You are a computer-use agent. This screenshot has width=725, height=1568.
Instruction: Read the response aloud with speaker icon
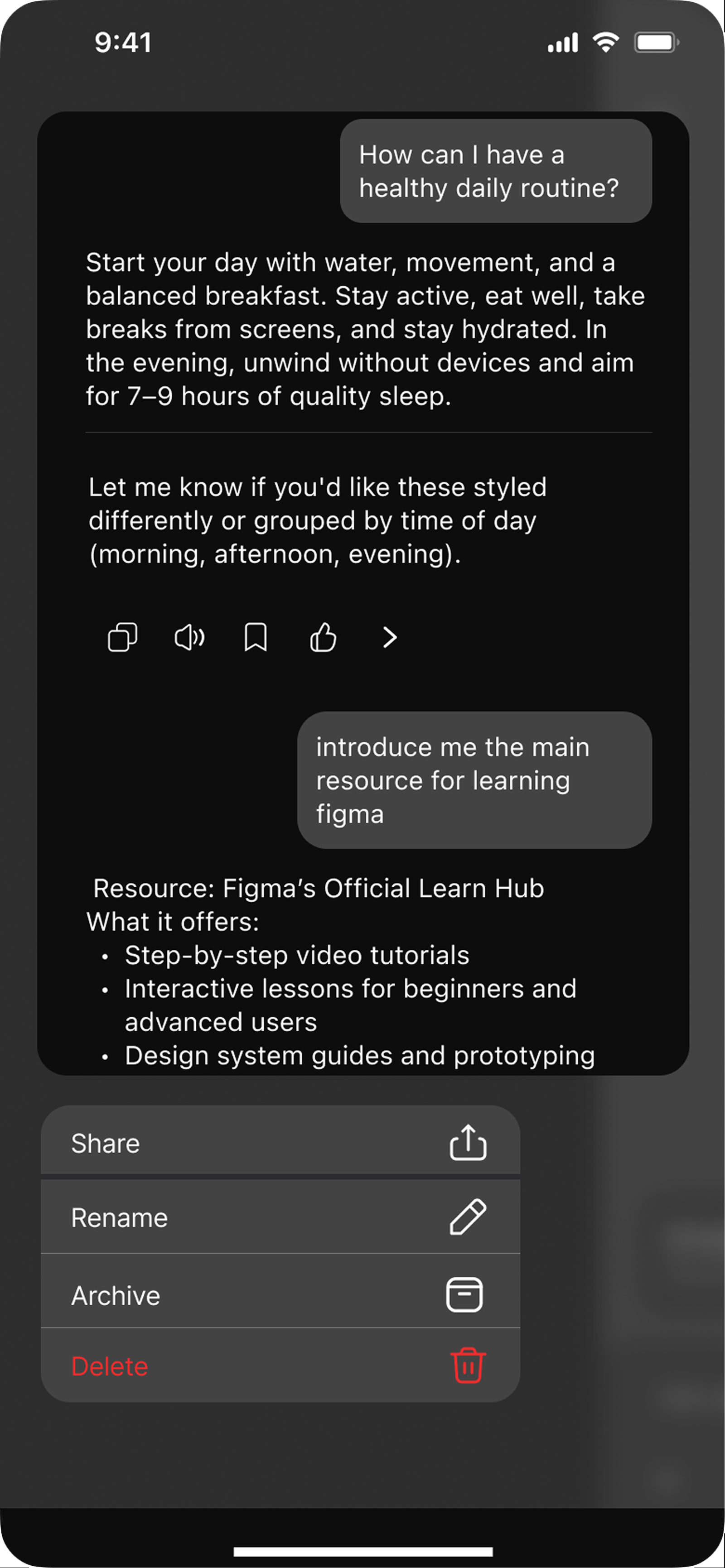pos(189,637)
